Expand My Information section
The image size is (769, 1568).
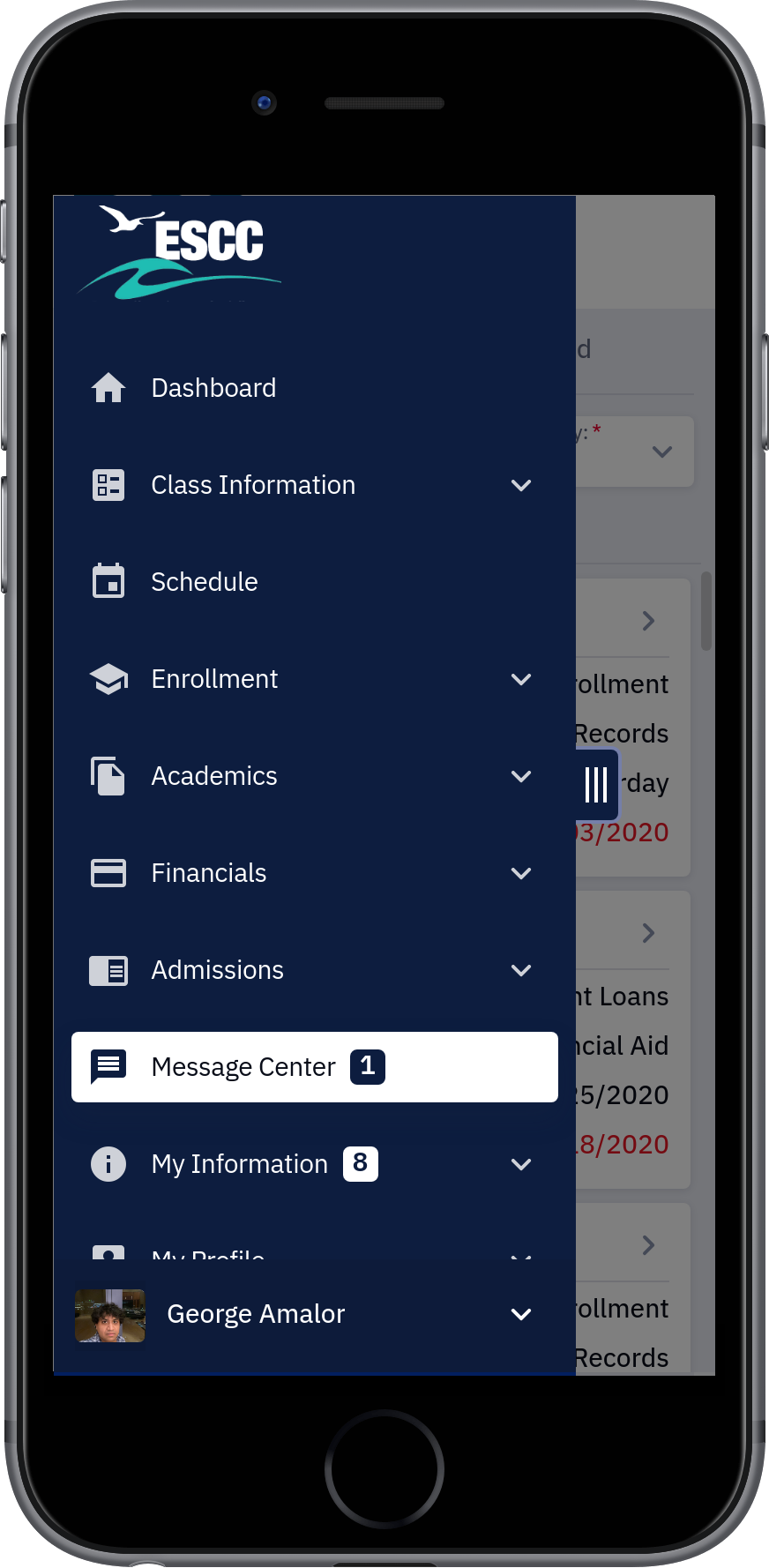coord(314,1164)
